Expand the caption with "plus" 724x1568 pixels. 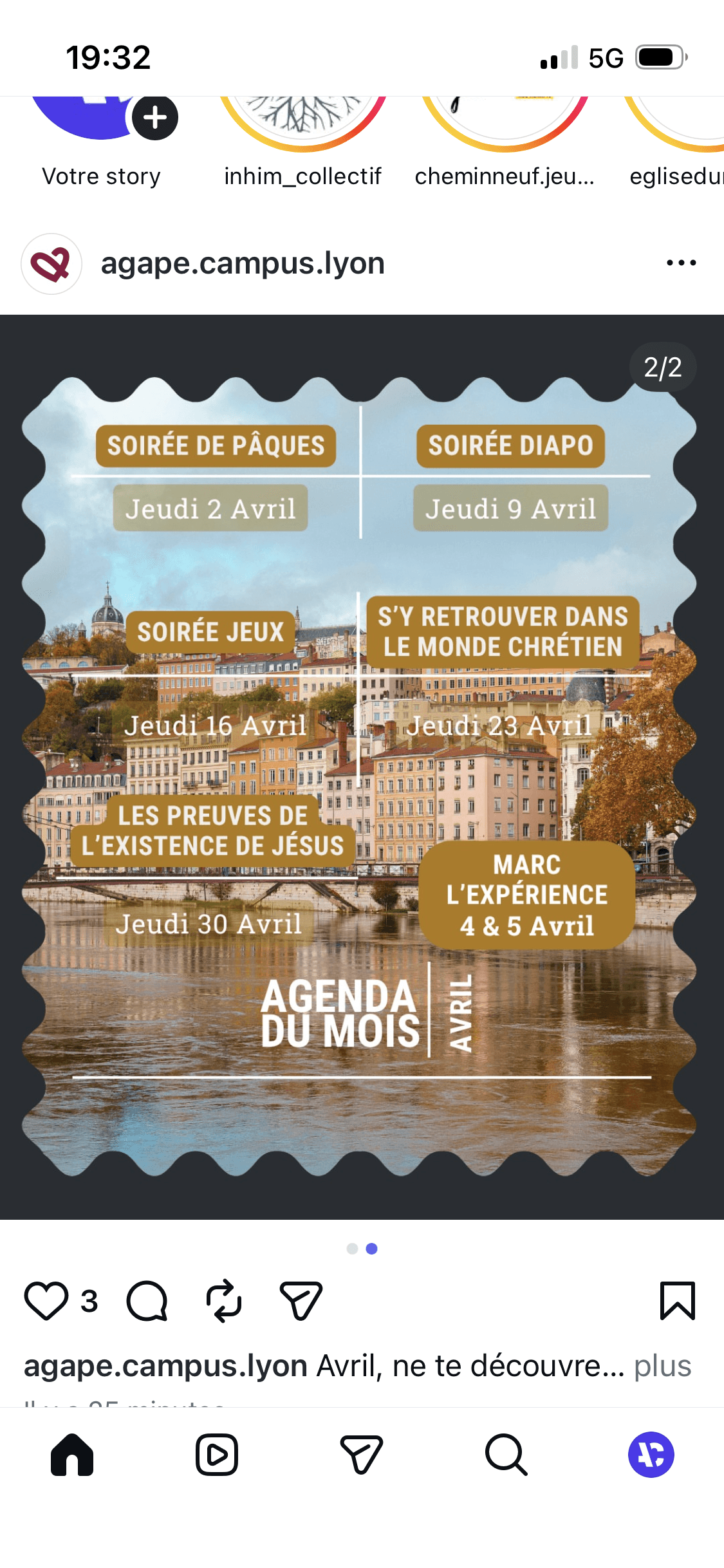pos(662,1366)
